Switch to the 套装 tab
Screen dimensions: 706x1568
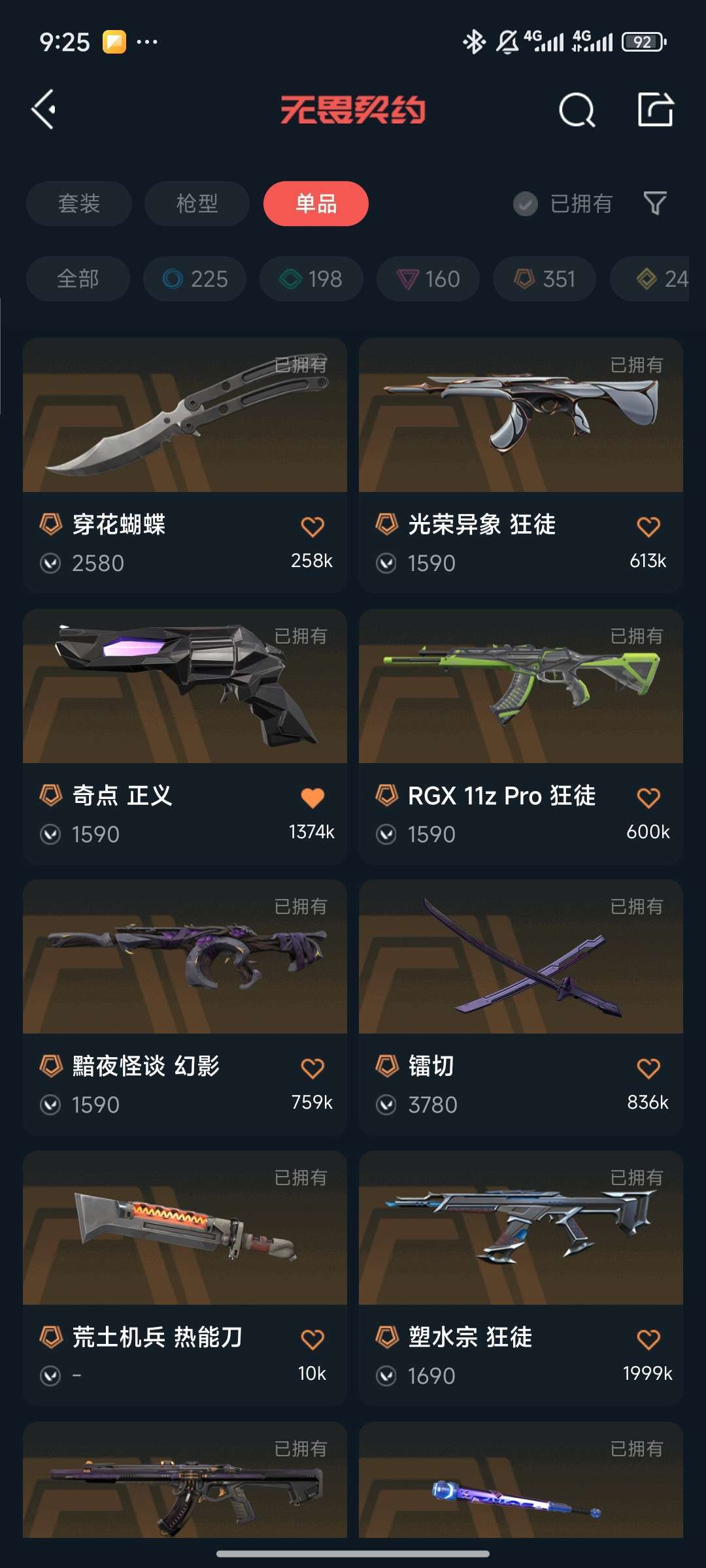coord(79,204)
